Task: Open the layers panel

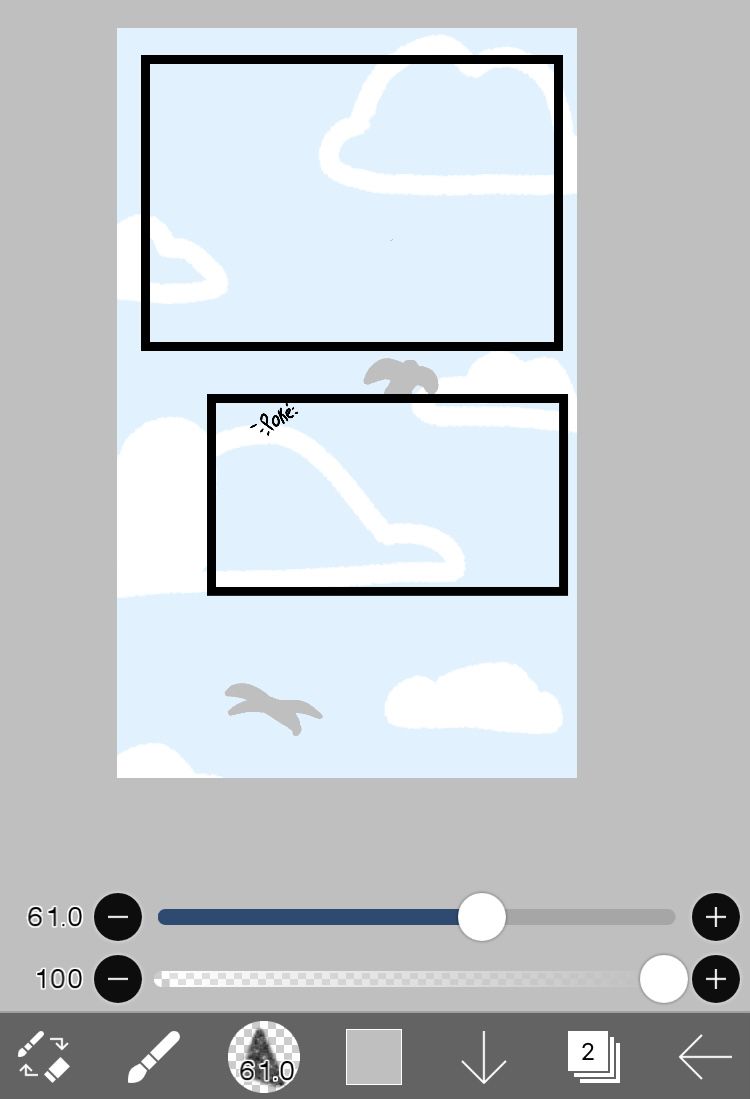Action: [594, 1056]
